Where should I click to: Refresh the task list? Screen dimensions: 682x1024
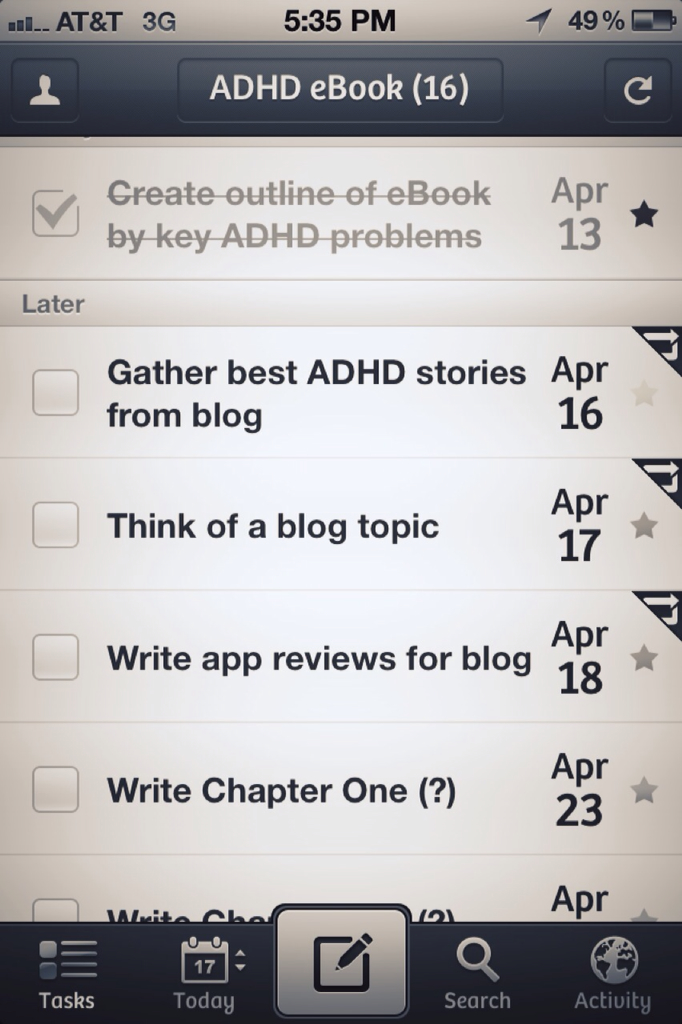(x=637, y=91)
